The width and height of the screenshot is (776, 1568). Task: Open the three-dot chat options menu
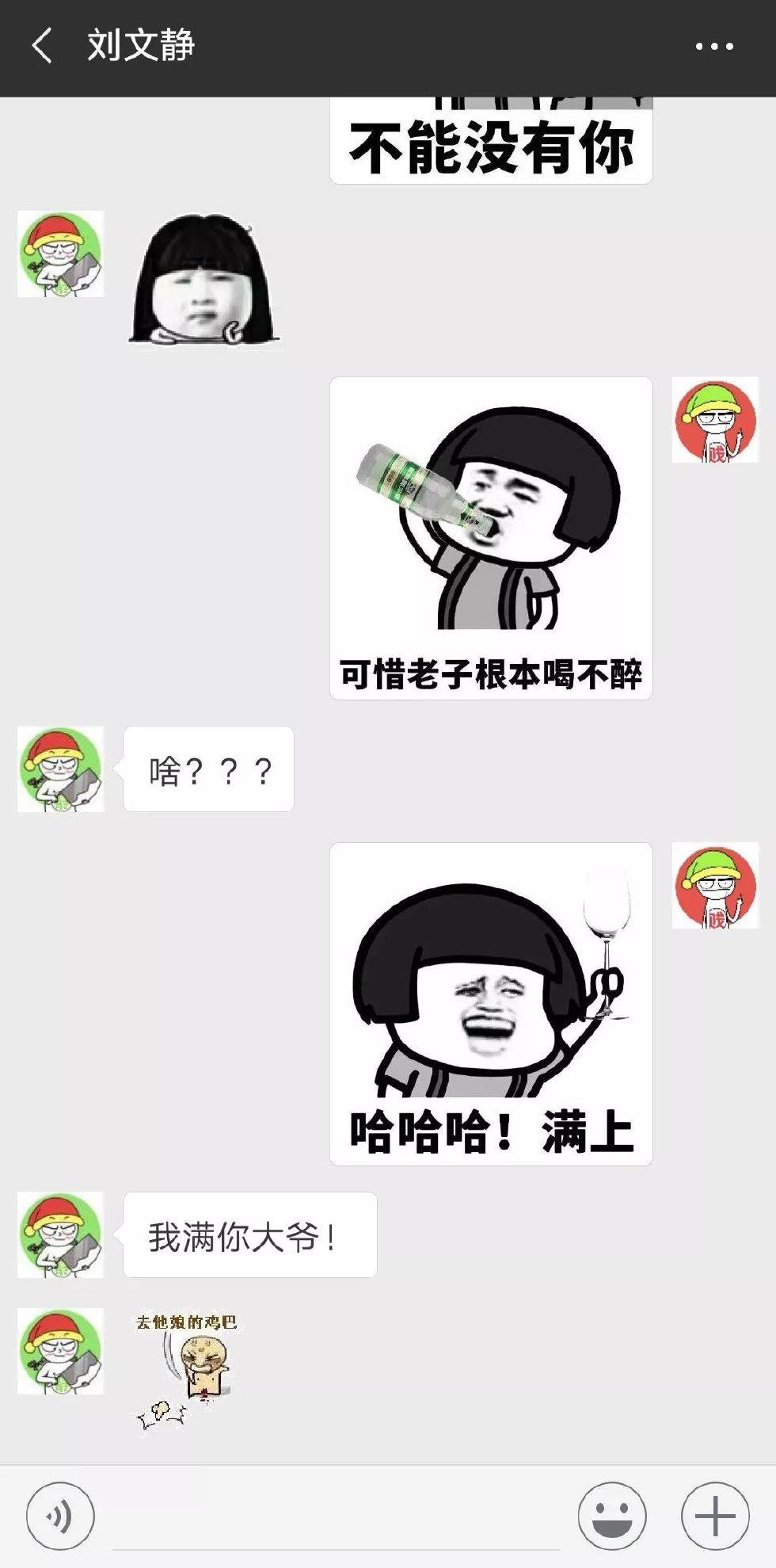714,47
